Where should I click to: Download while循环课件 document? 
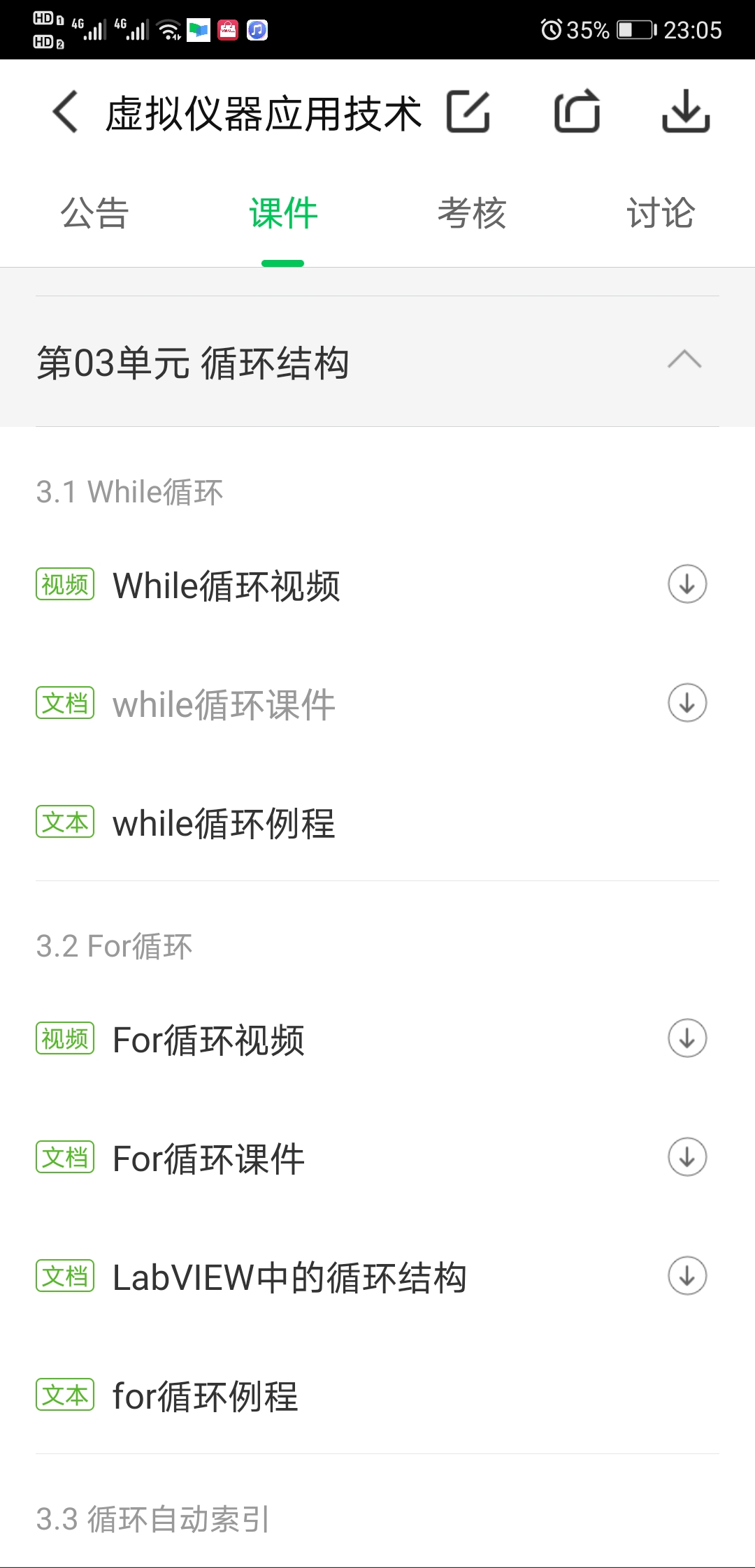[687, 703]
